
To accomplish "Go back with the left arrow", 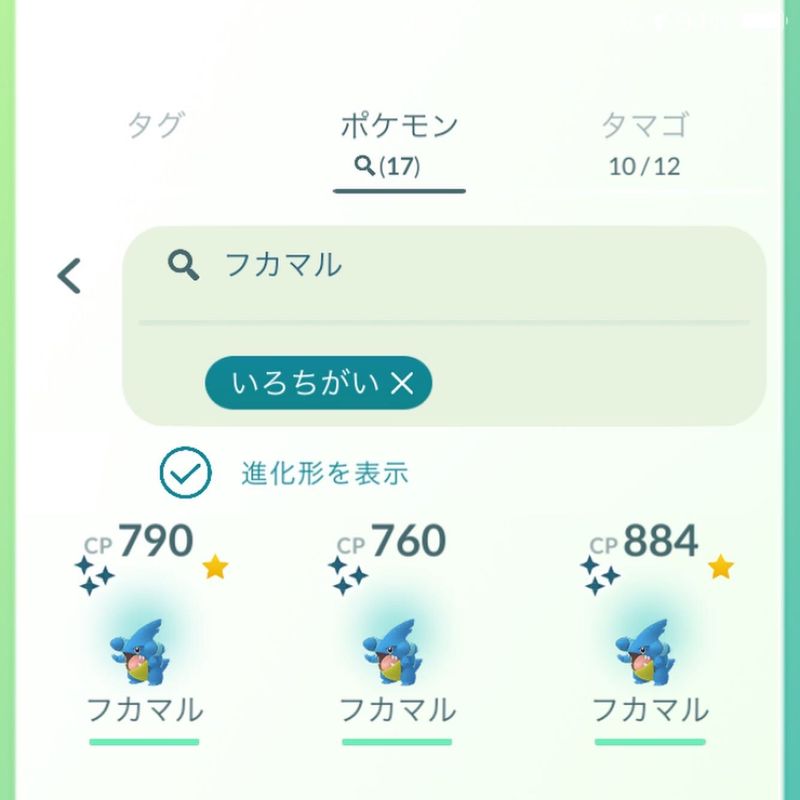I will pyautogui.click(x=69, y=275).
